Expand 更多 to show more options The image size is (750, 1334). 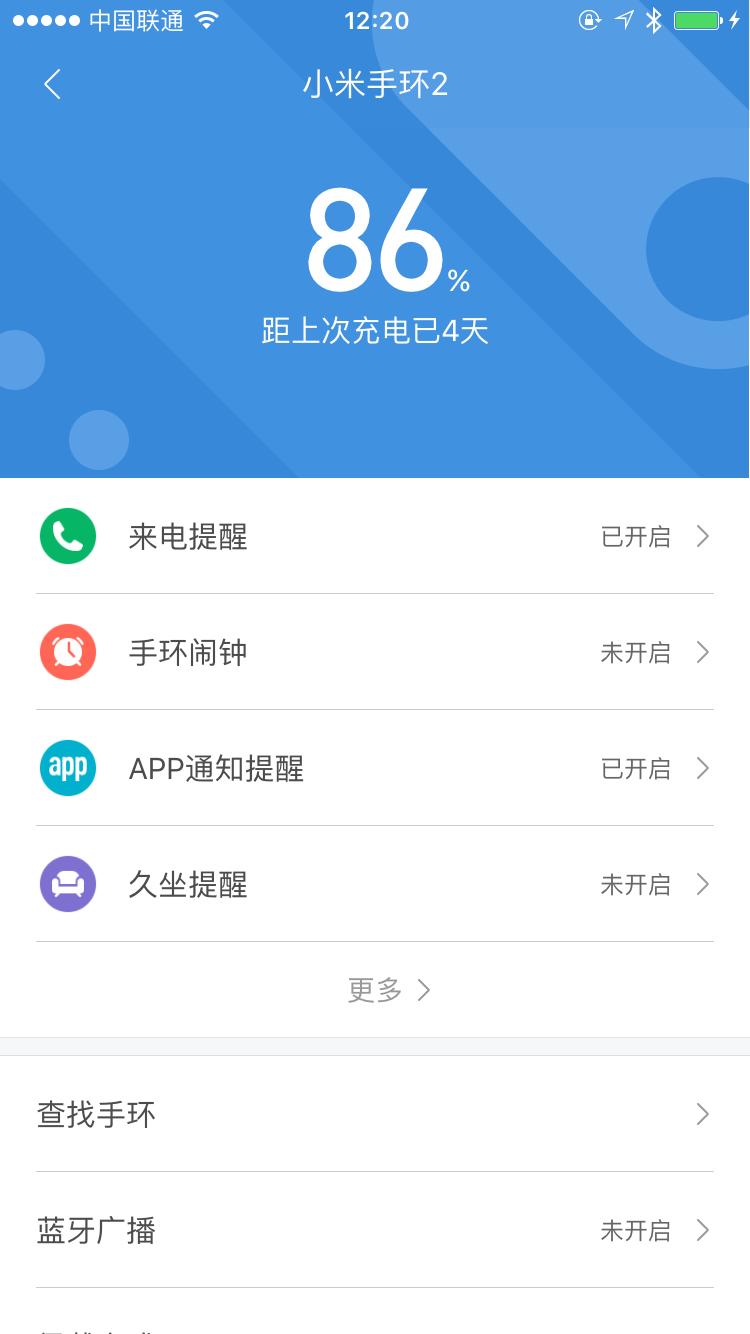(390, 990)
